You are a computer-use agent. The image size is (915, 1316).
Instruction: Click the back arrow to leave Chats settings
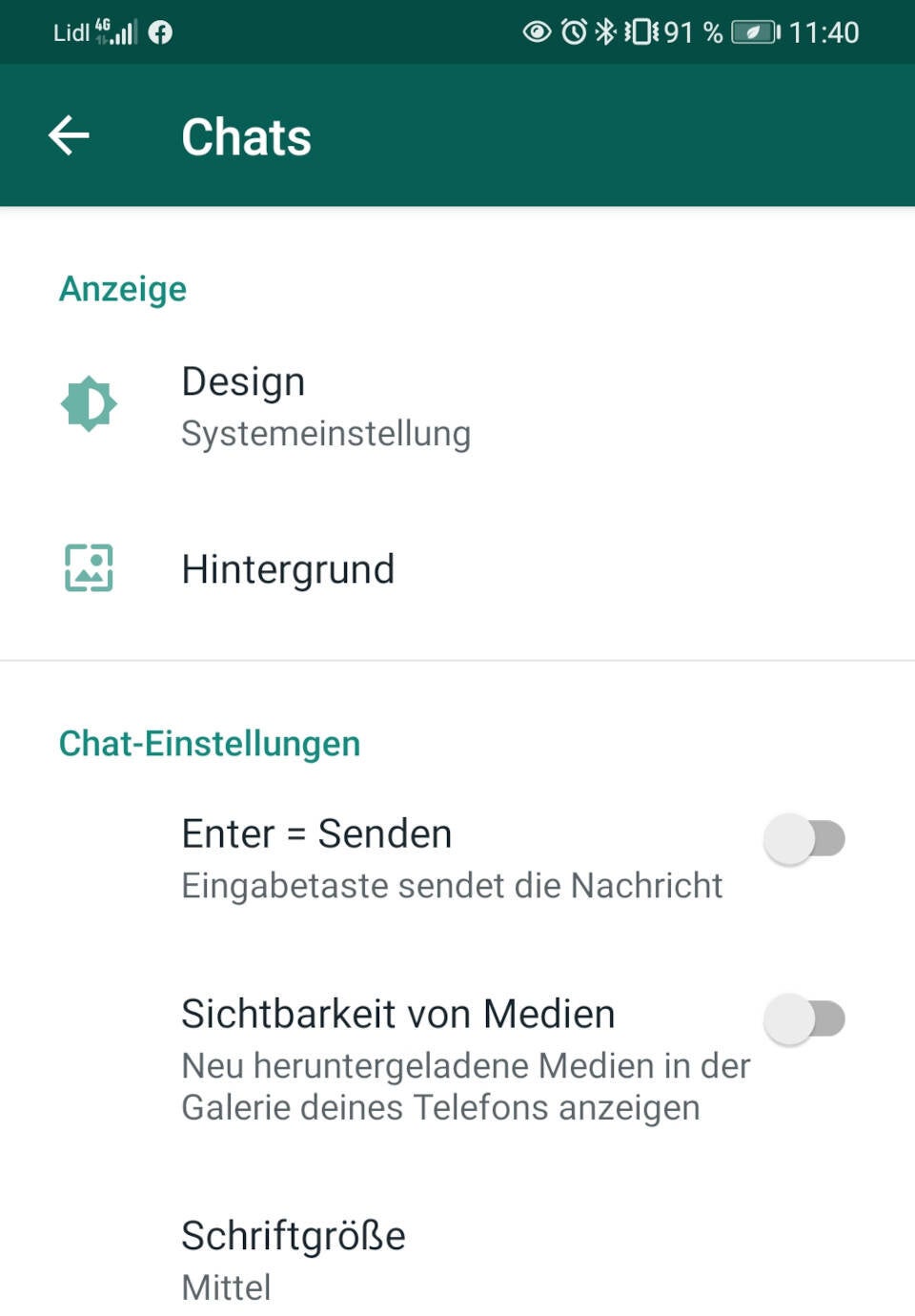69,134
